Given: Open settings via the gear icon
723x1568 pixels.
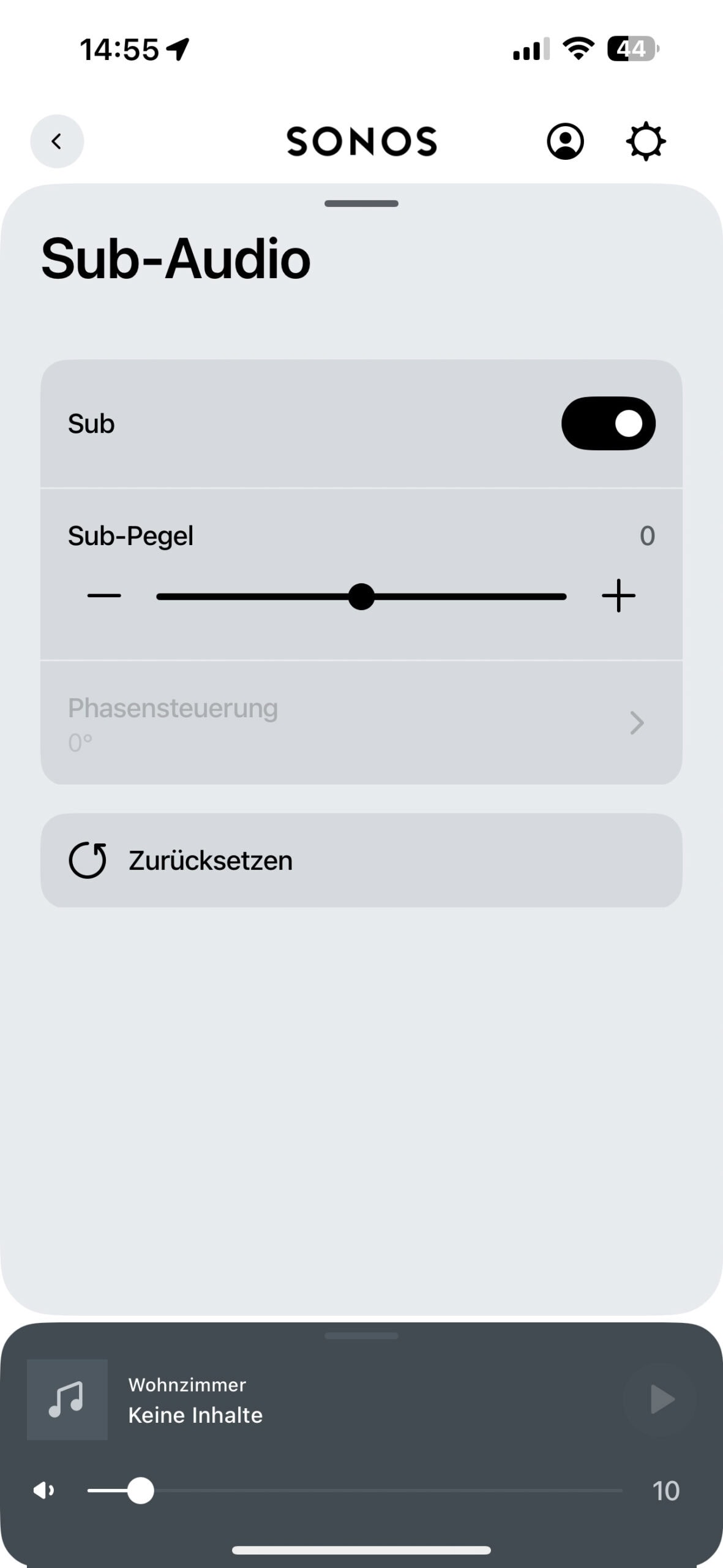Looking at the screenshot, I should [645, 141].
